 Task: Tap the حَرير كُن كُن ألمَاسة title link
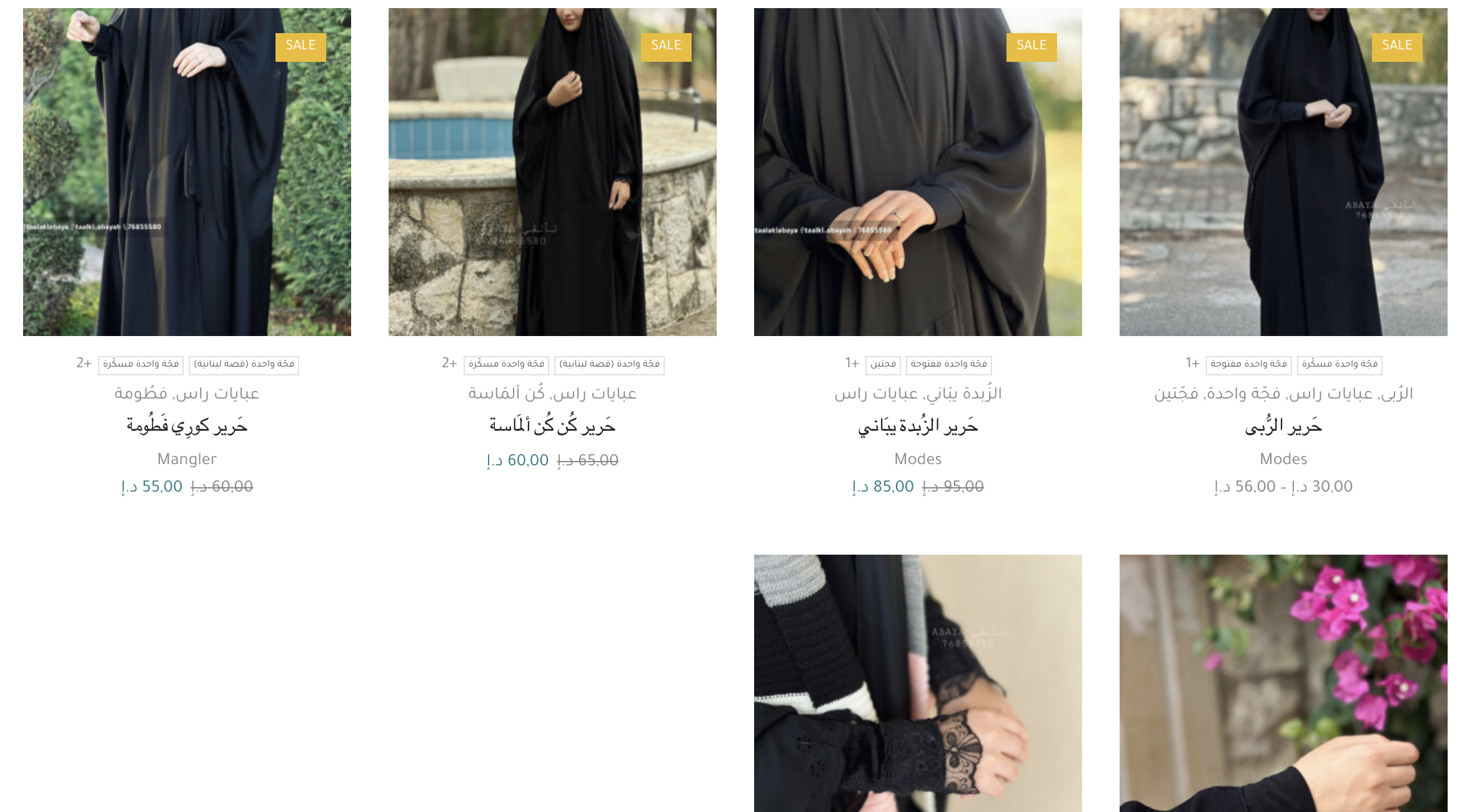(552, 426)
